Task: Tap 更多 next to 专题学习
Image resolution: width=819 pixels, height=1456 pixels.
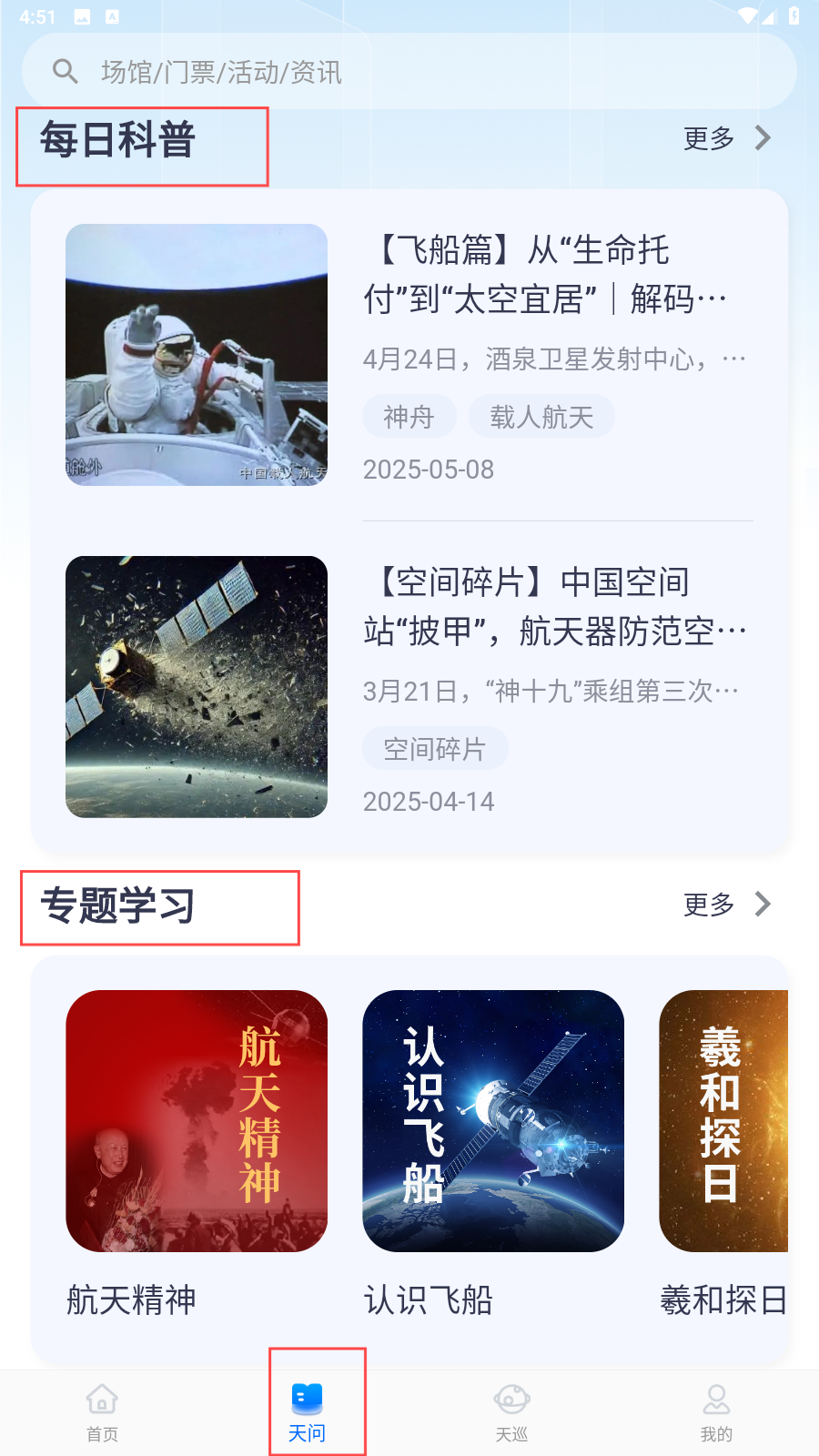Action: (x=726, y=905)
